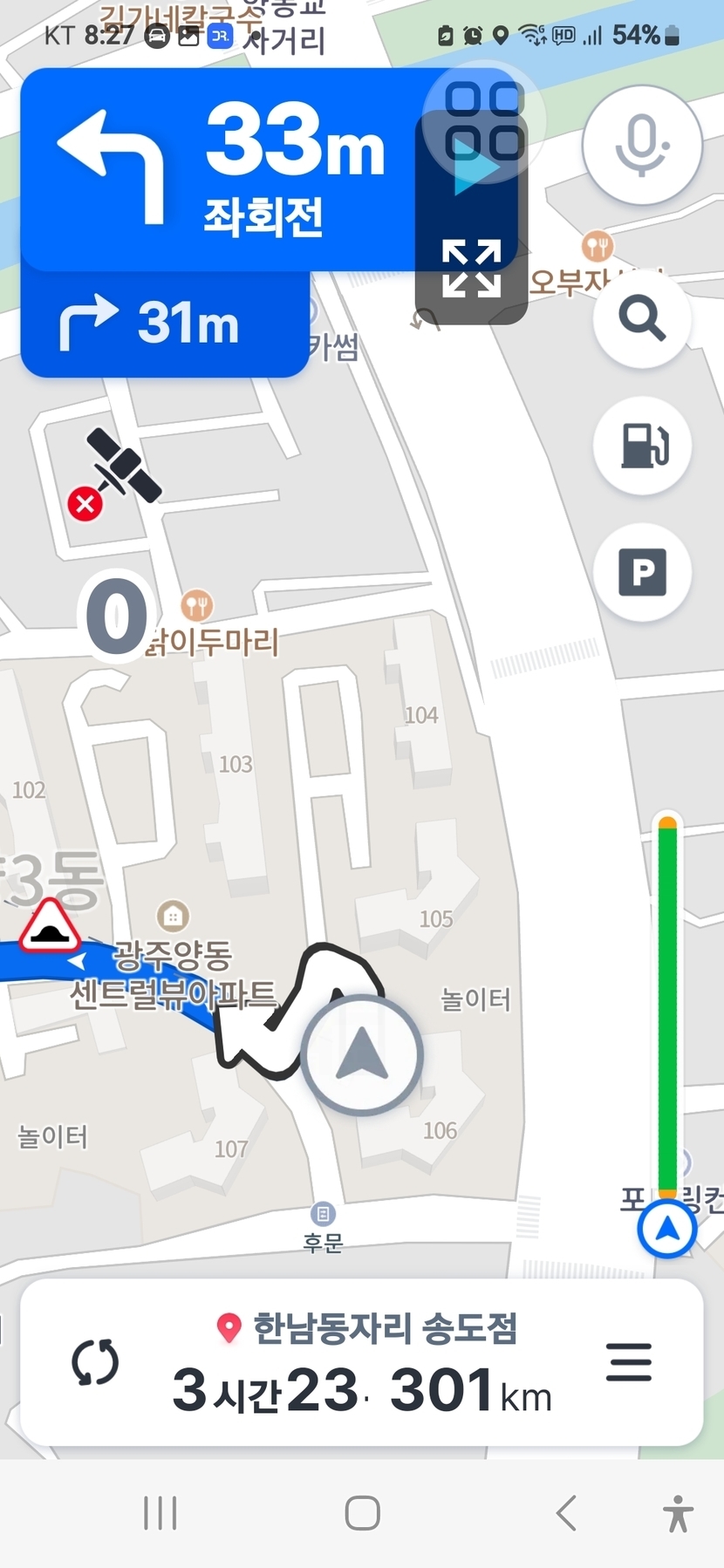
Task: Open the map search magnifier
Action: click(642, 319)
